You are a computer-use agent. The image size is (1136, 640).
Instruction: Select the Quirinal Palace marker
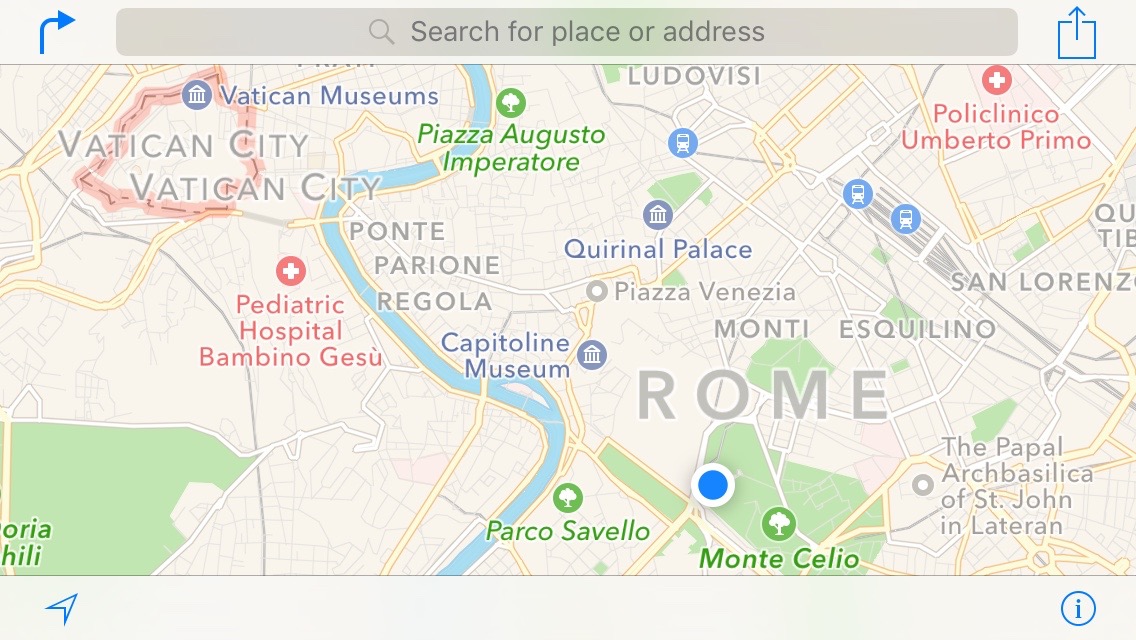(658, 214)
